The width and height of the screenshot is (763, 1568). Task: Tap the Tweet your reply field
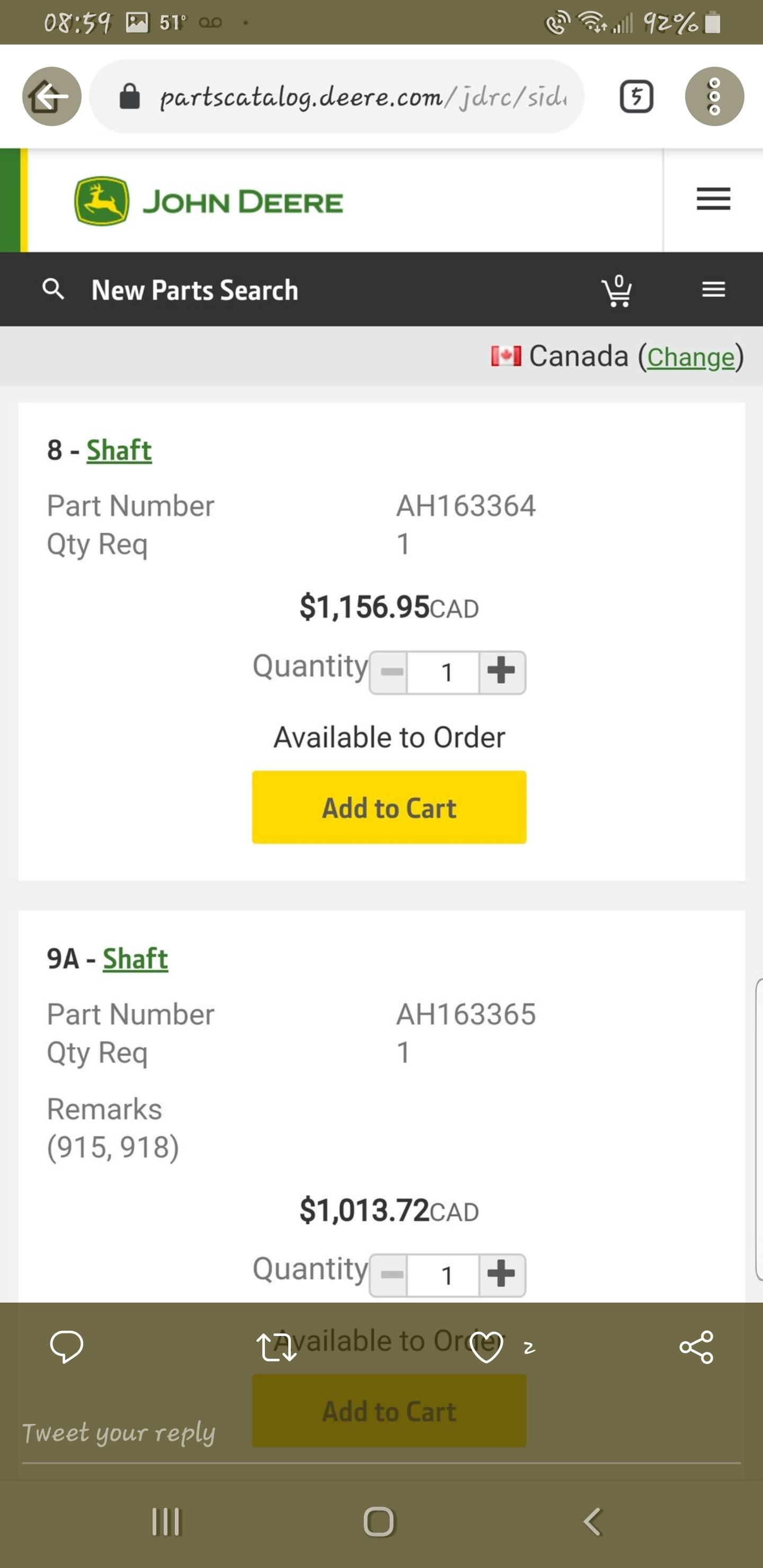[x=381, y=1433]
